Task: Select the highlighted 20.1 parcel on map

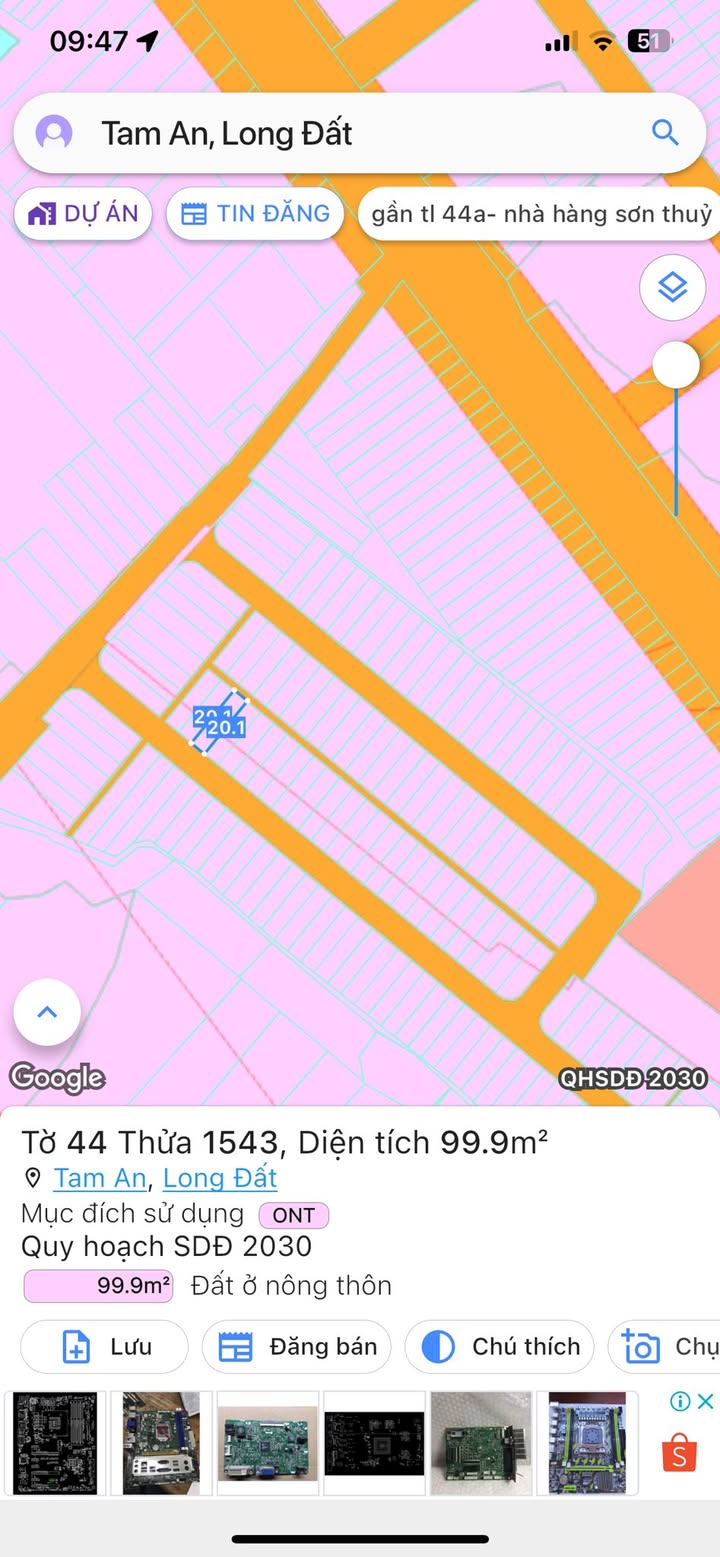Action: pyautogui.click(x=220, y=722)
